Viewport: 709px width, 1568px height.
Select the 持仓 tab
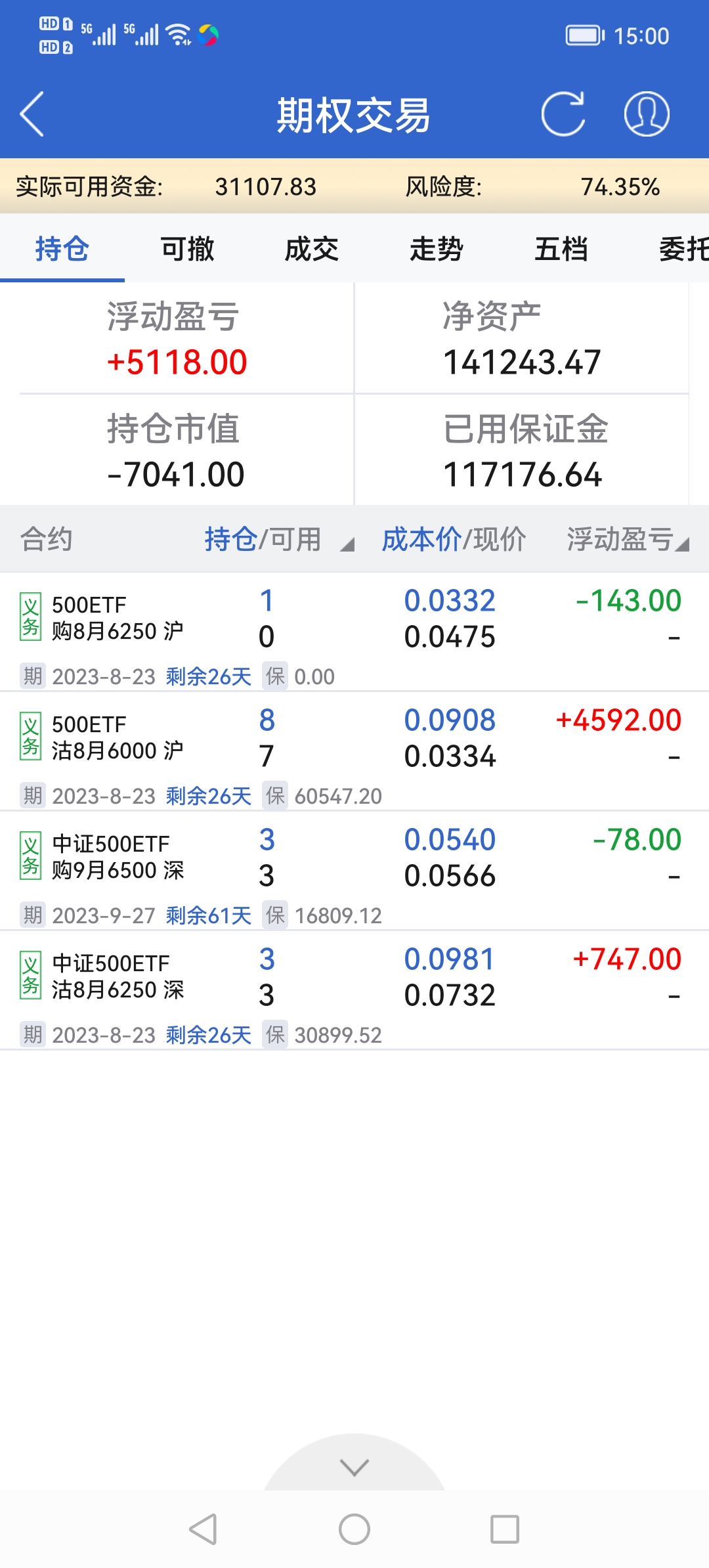62,250
